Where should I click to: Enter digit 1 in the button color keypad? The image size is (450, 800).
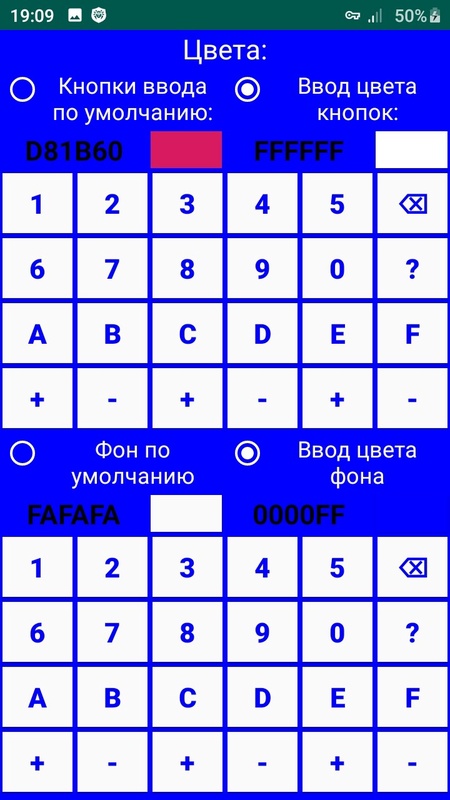pyautogui.click(x=37, y=204)
